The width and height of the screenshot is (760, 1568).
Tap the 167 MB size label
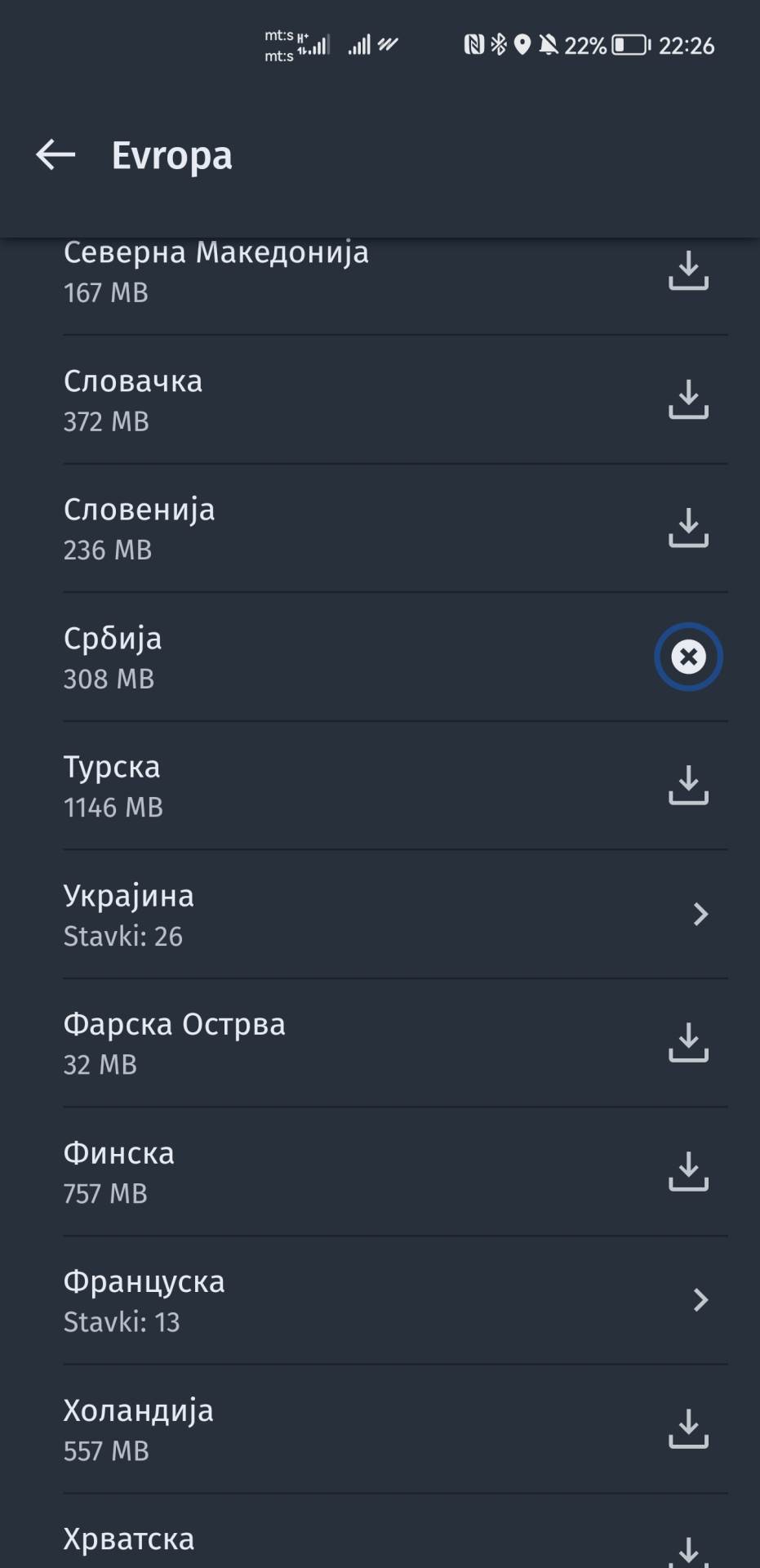coord(104,292)
